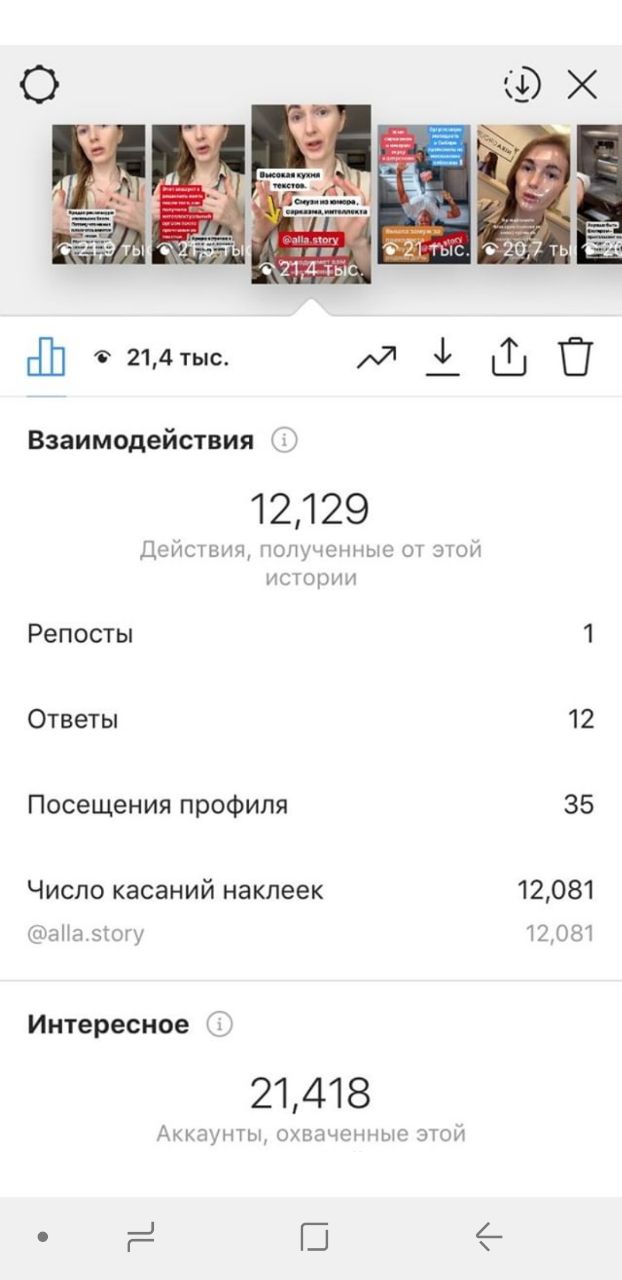Select the blue story thumbnail showing 21 тыс.

pos(424,194)
